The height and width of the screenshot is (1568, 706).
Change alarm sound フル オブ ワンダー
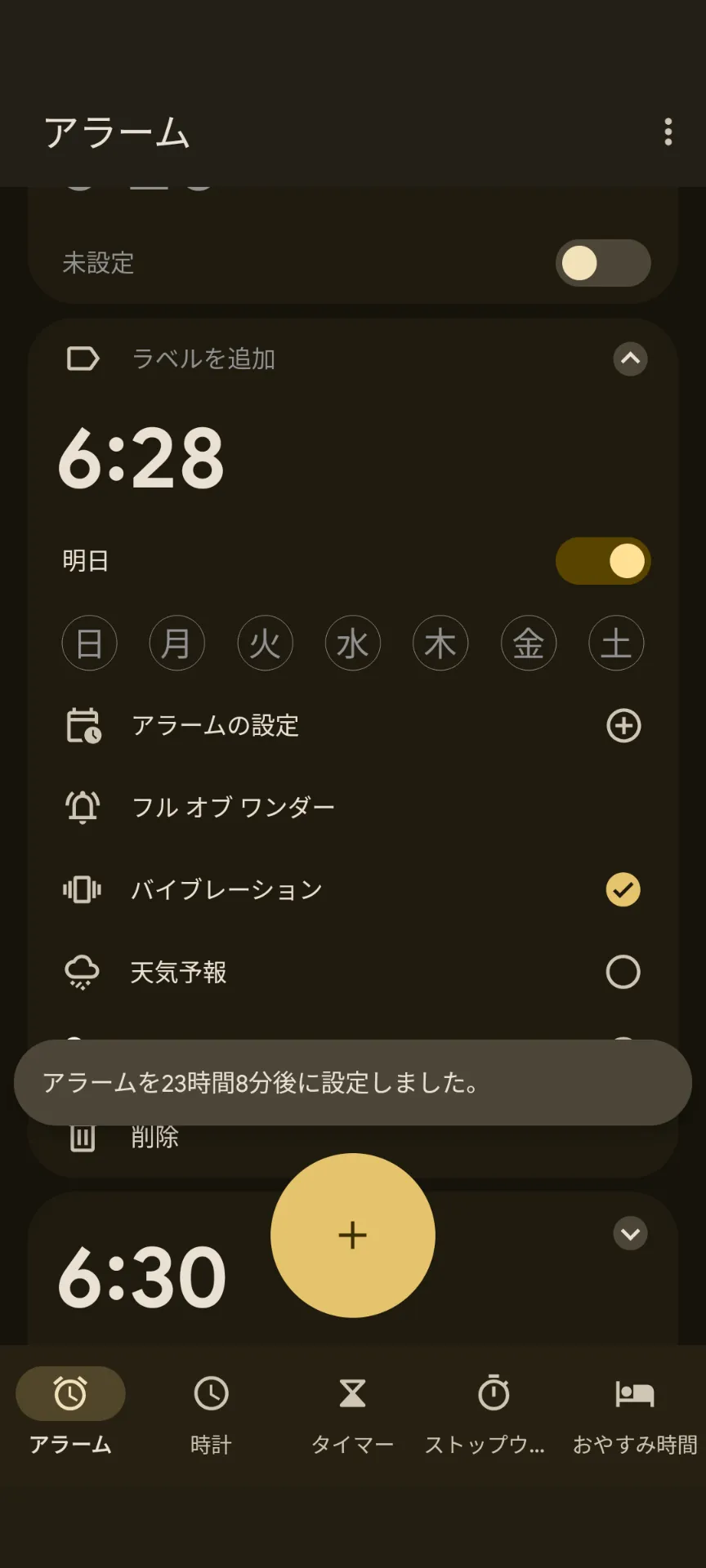233,807
